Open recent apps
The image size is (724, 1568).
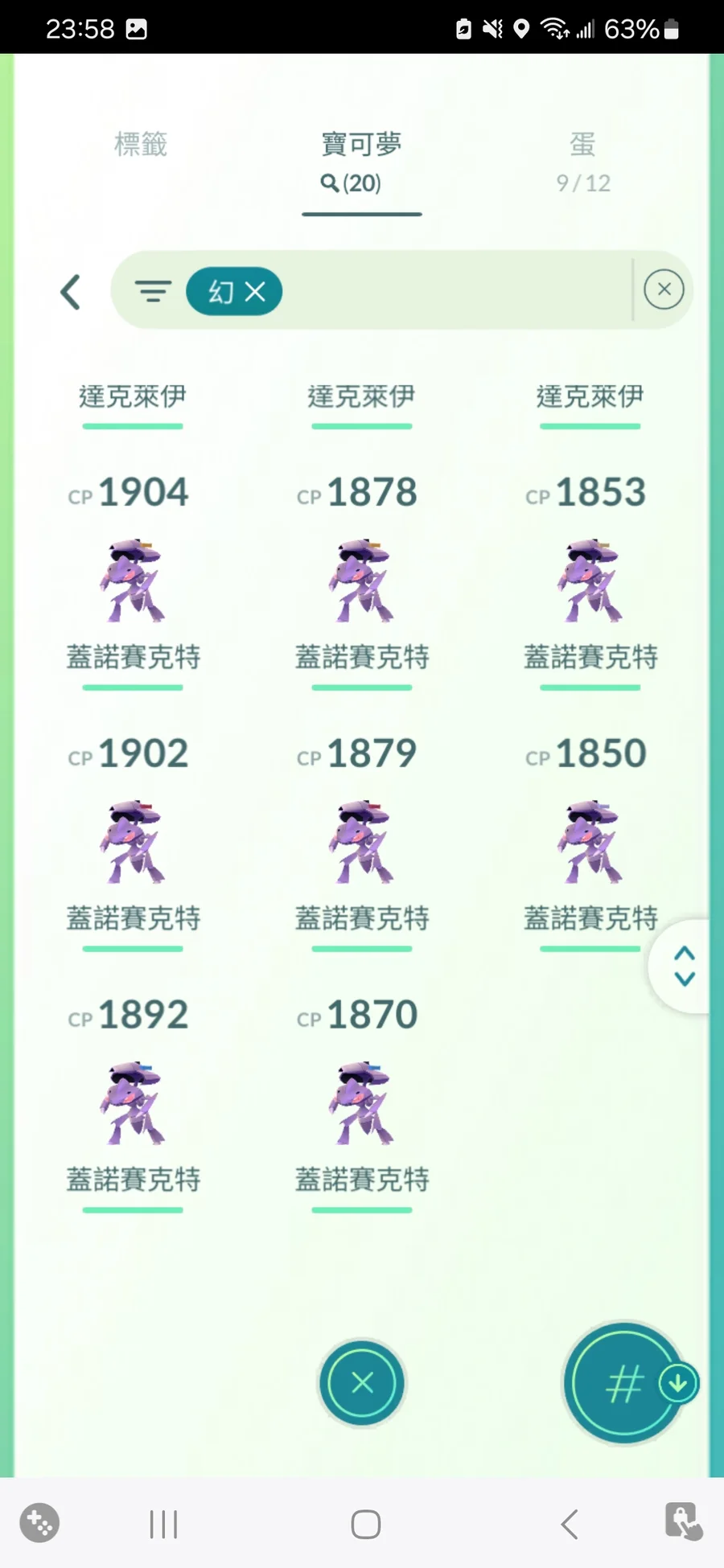click(163, 1524)
